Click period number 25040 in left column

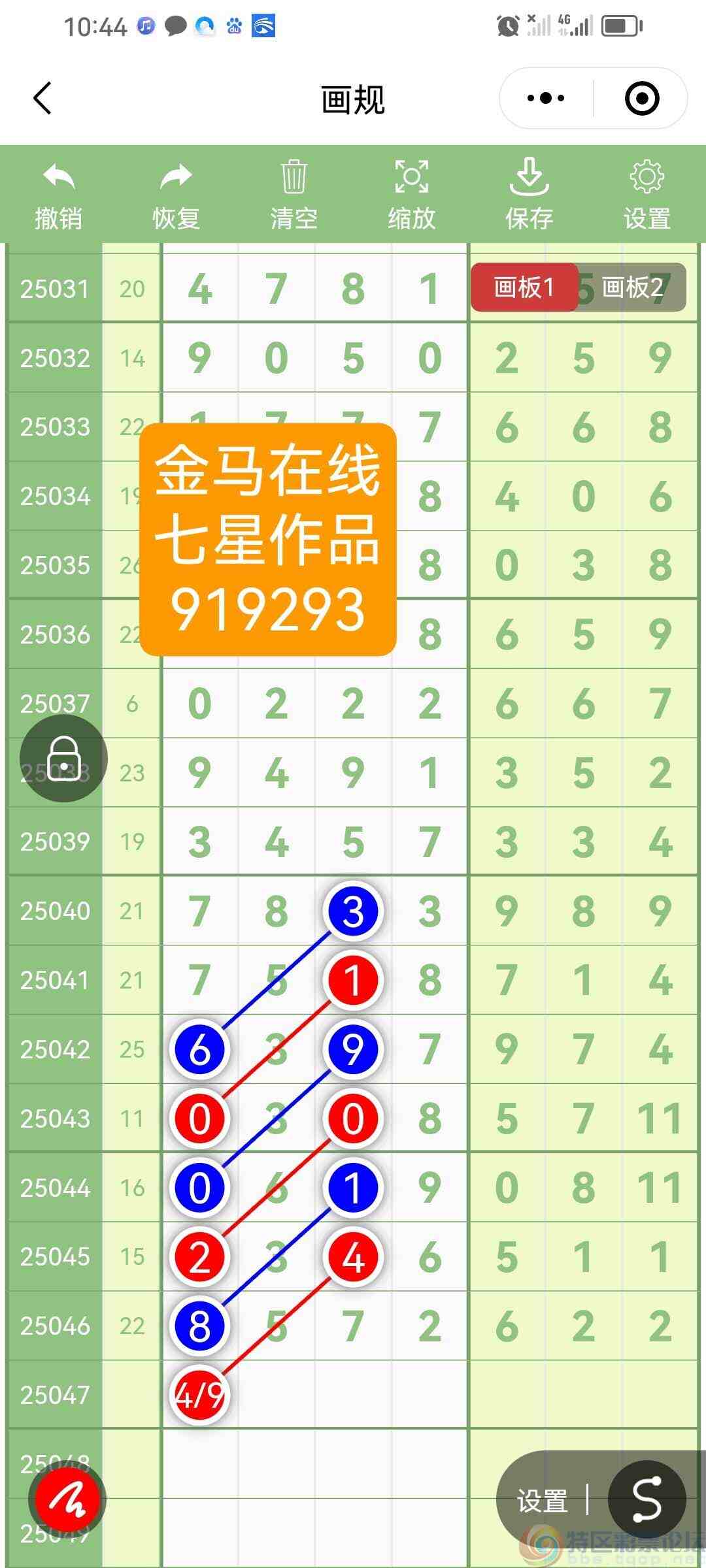[x=55, y=910]
